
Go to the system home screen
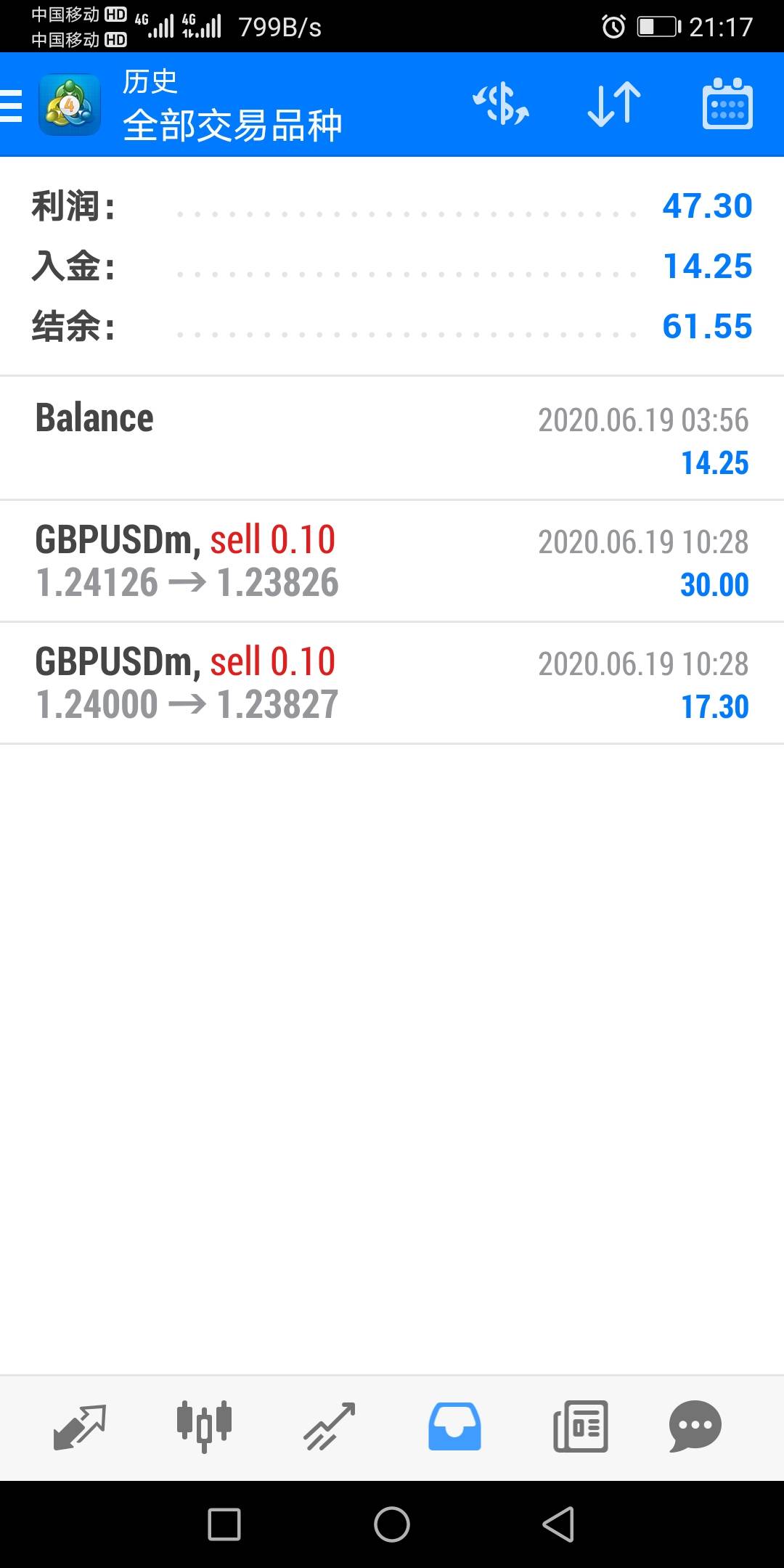tap(392, 1524)
